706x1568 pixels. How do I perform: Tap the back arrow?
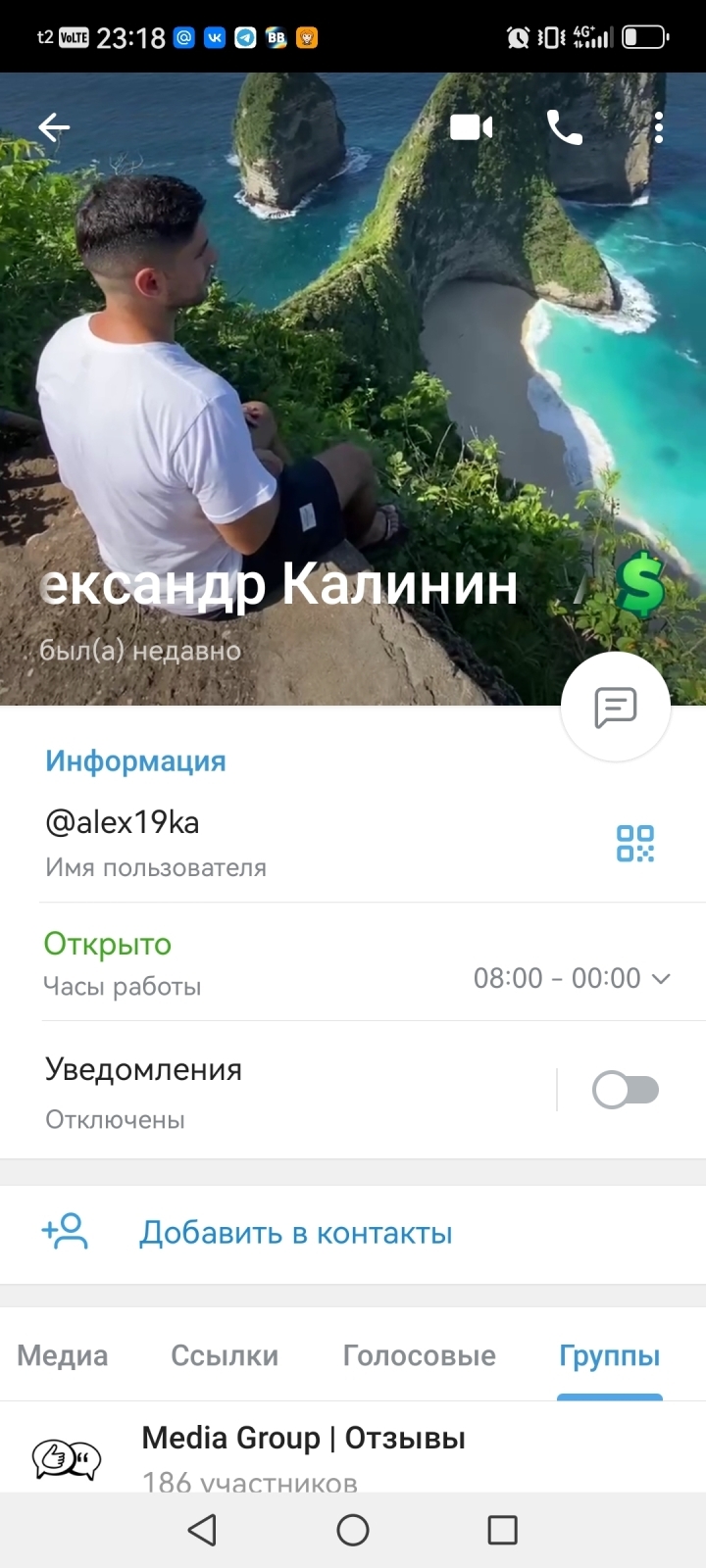click(x=54, y=126)
